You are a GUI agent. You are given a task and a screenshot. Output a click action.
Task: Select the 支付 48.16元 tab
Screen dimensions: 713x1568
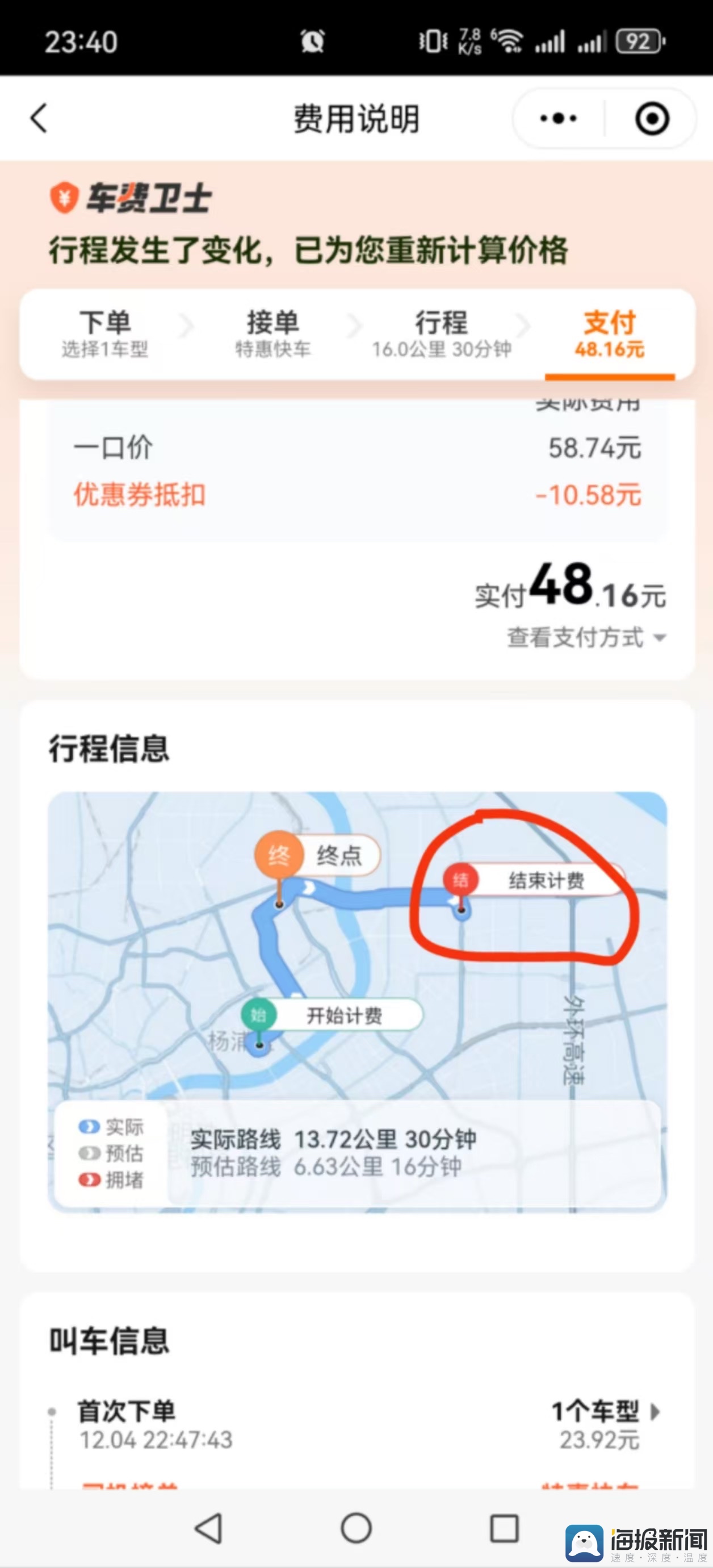[x=609, y=333]
